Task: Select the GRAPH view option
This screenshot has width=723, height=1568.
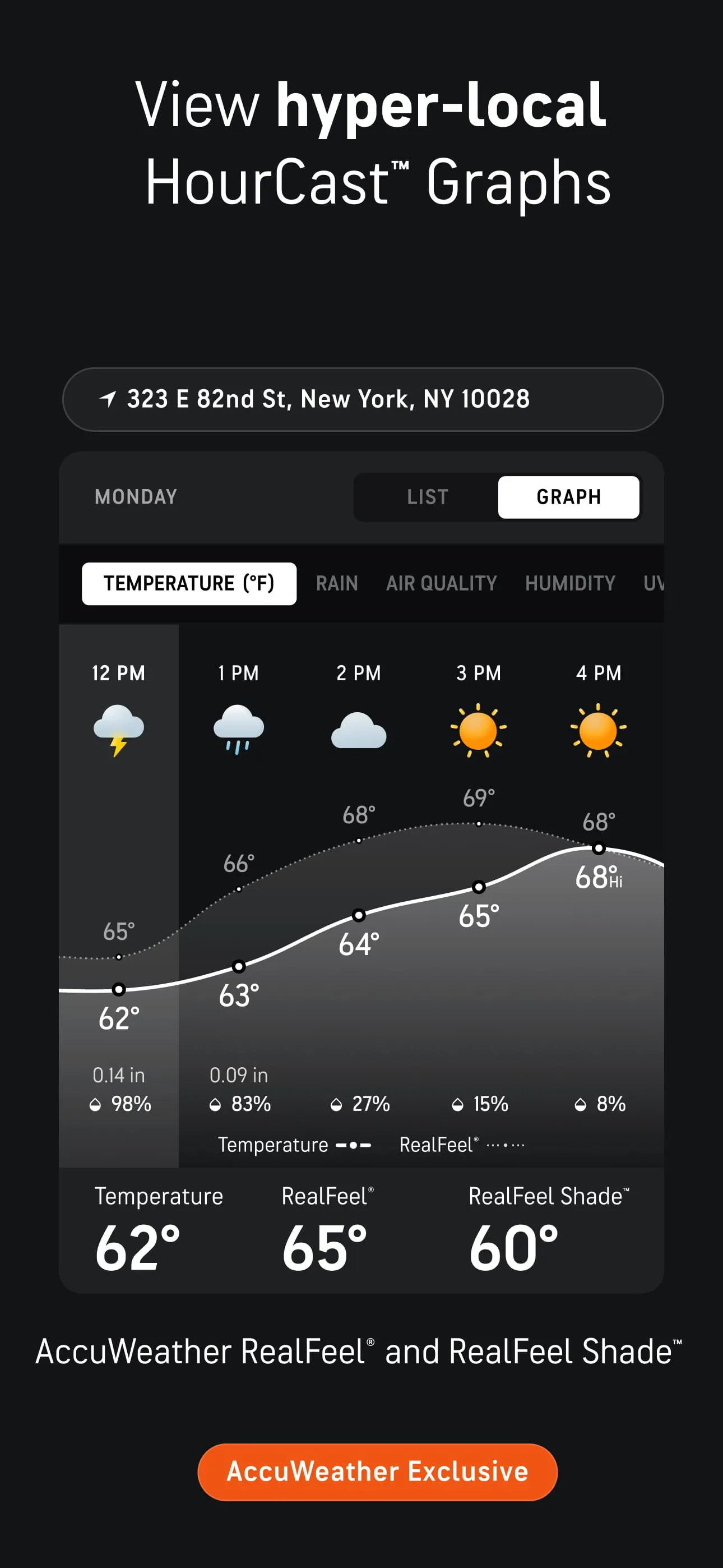Action: click(x=568, y=497)
